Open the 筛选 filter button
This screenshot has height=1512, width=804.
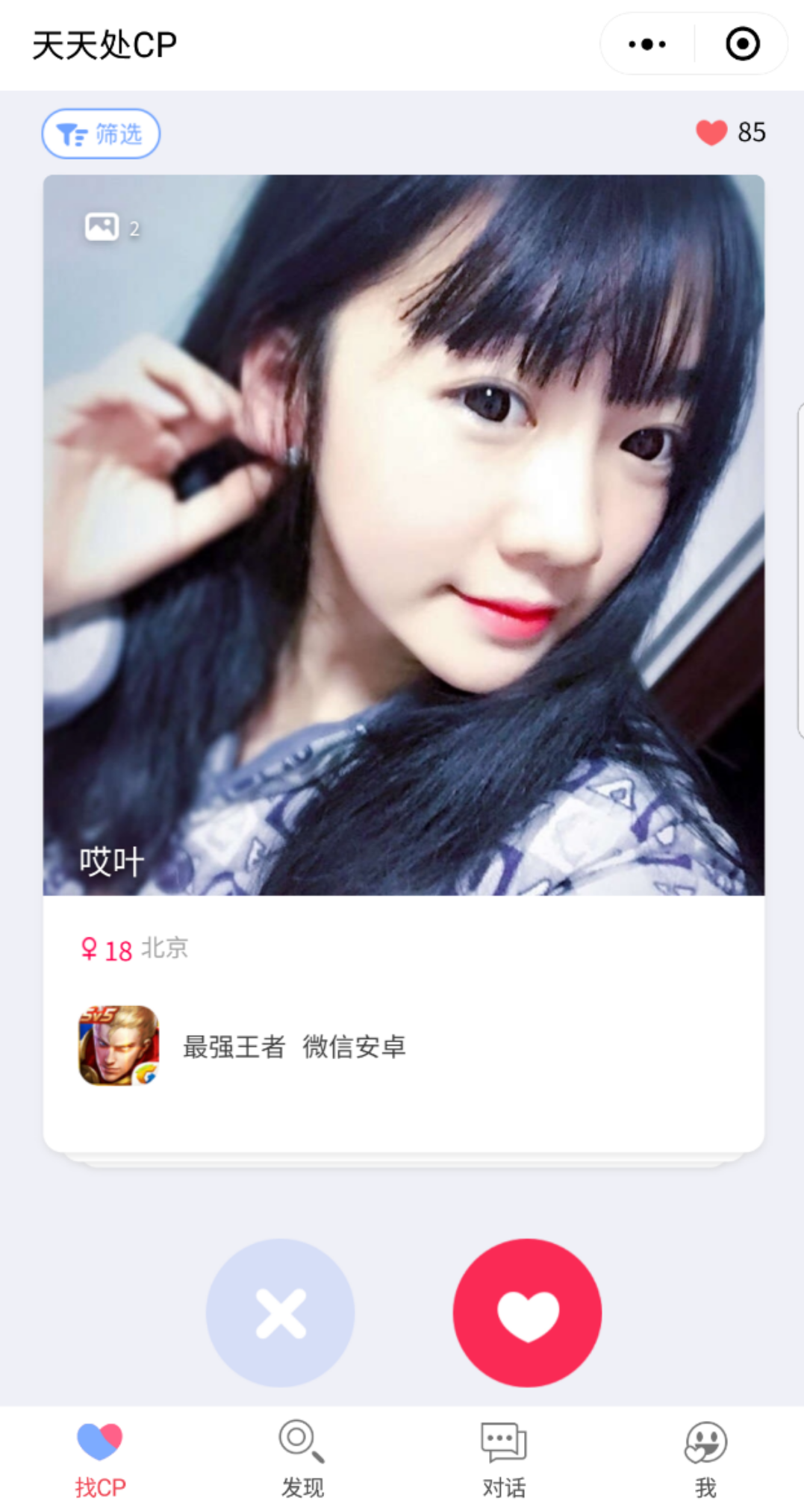[x=101, y=134]
